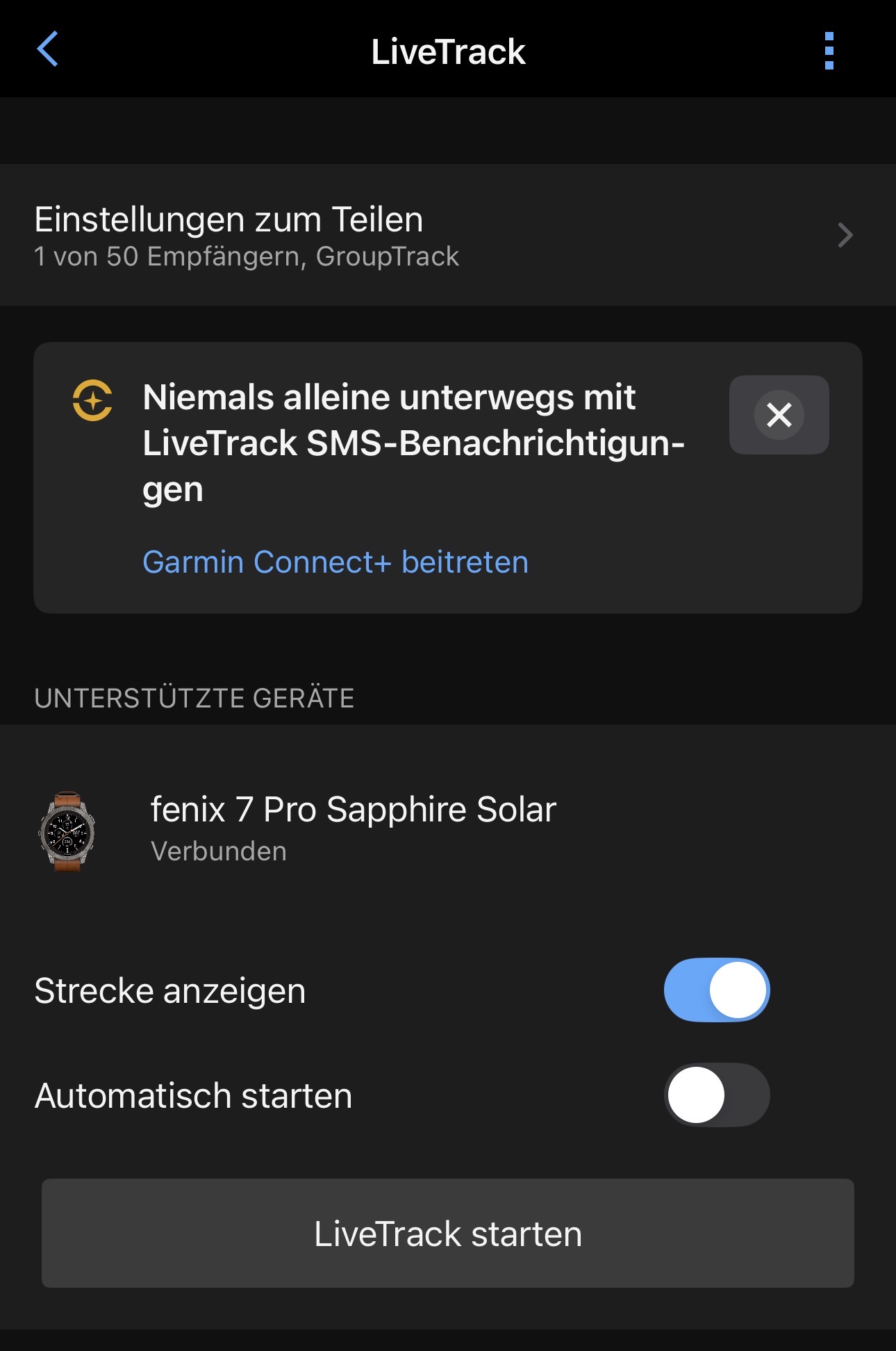Dismiss the LiveTrack SMS banner
Screen dimensions: 896x1351
click(x=779, y=415)
